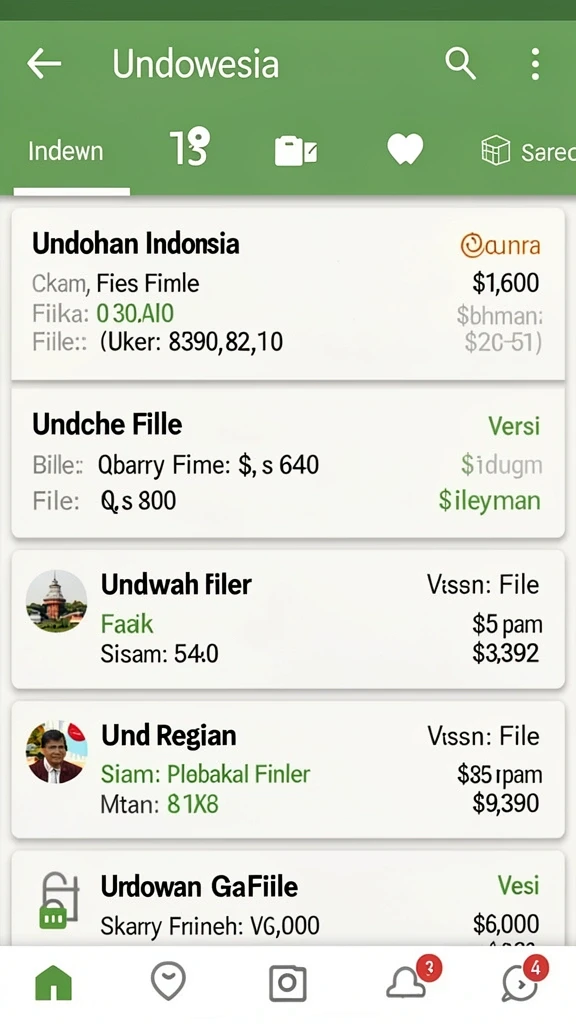
Task: Open the heart favorites tab
Action: coord(405,150)
